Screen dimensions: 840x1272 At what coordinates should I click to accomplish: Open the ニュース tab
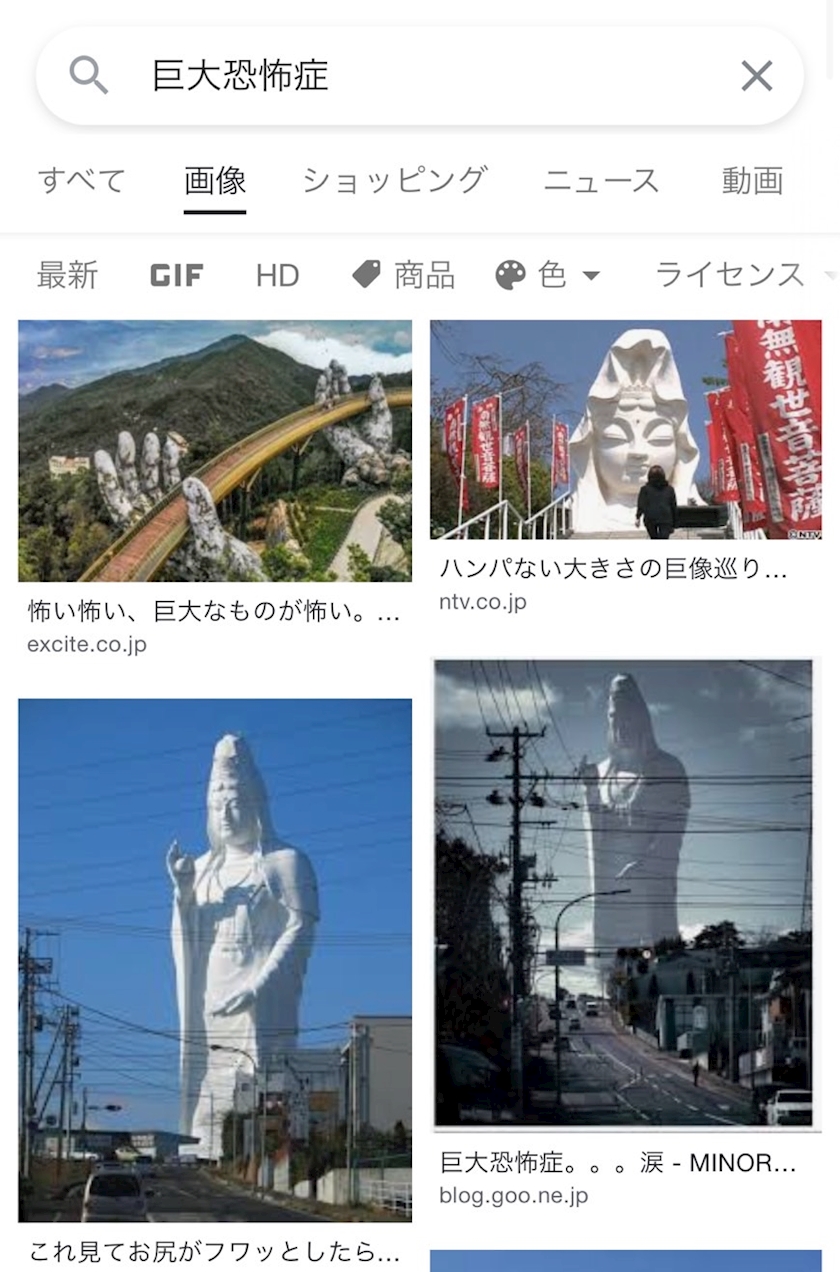[601, 181]
